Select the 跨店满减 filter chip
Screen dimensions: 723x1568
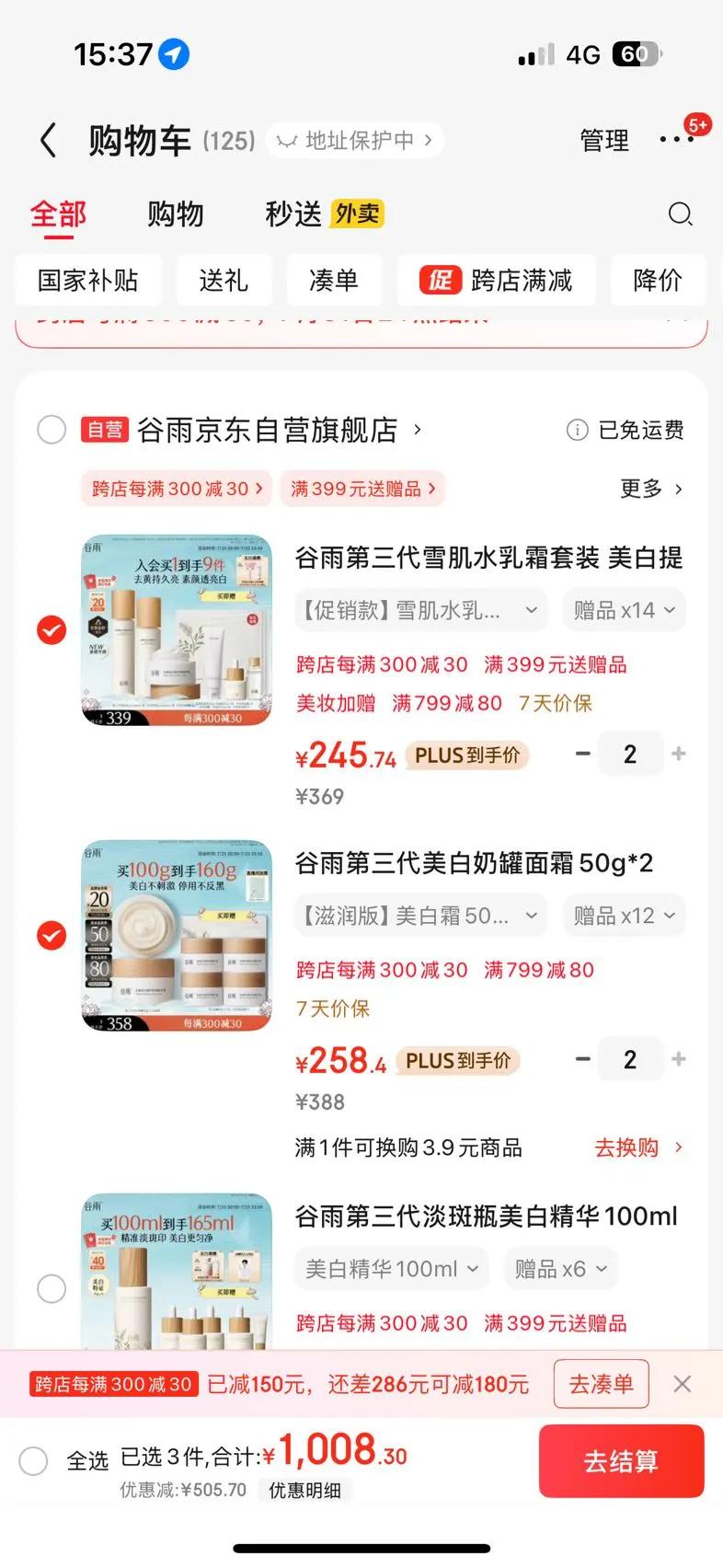497,280
